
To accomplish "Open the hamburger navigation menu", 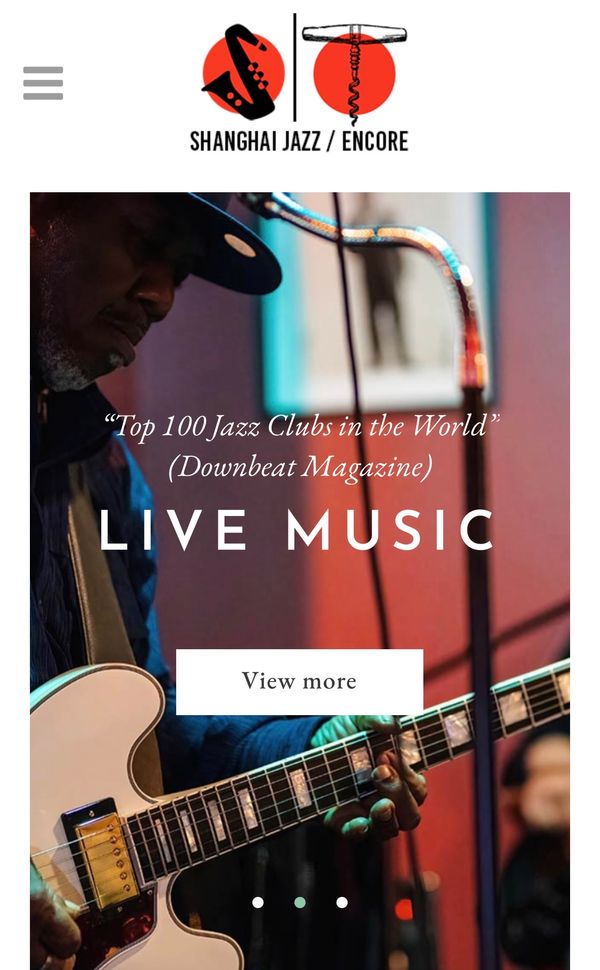I will (x=43, y=83).
